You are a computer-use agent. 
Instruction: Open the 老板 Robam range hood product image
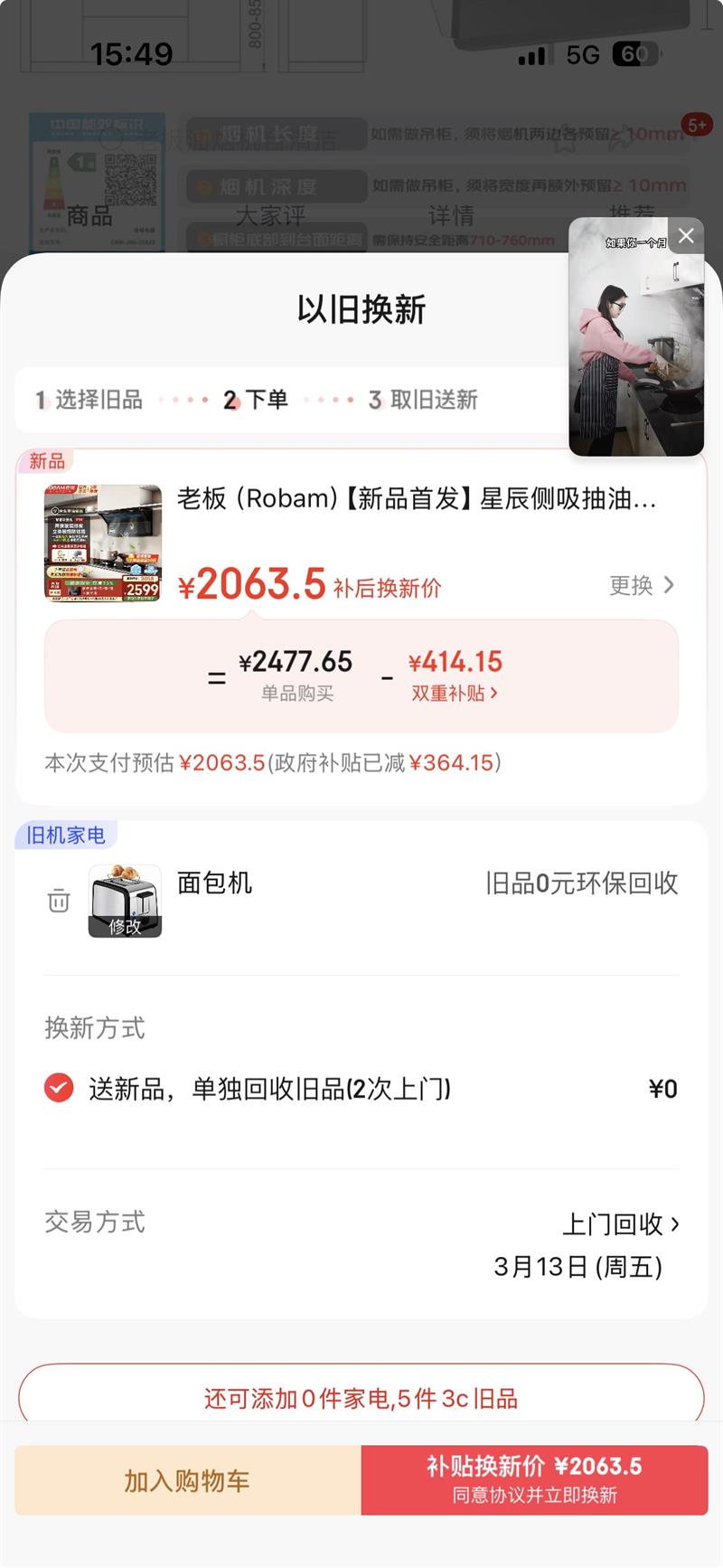[x=103, y=543]
